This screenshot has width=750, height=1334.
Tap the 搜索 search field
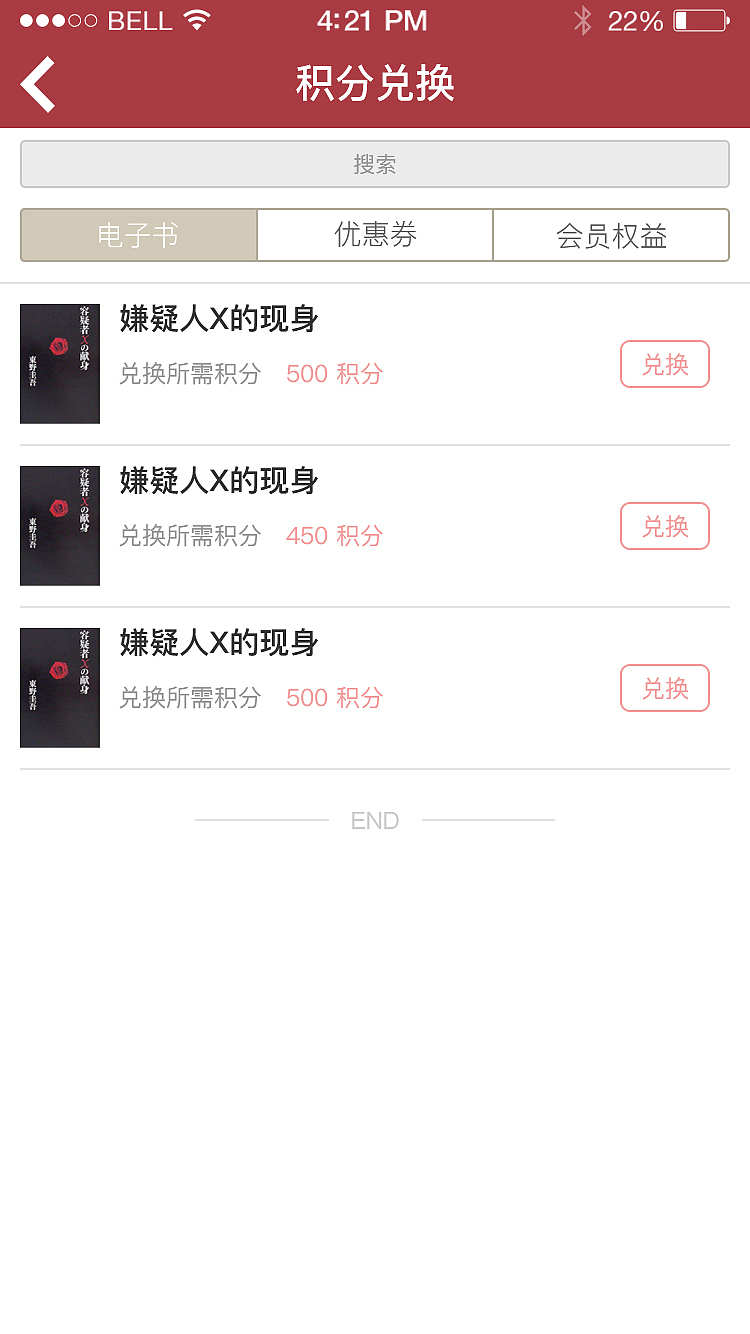[375, 163]
